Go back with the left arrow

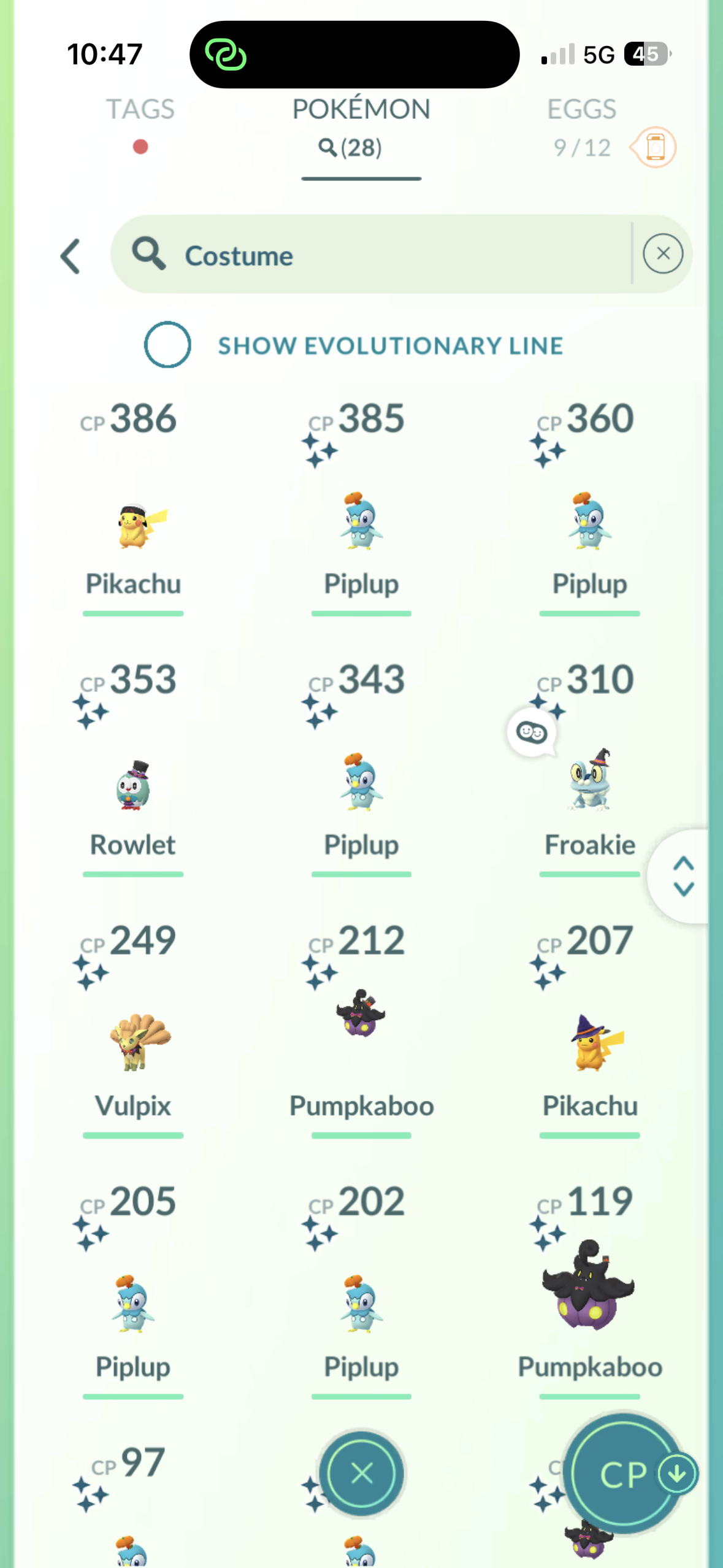pos(71,256)
